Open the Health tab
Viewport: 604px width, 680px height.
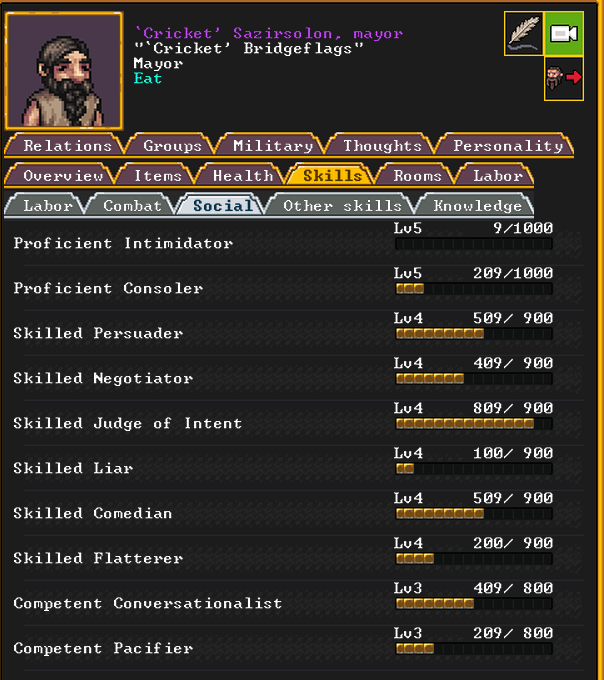point(242,176)
